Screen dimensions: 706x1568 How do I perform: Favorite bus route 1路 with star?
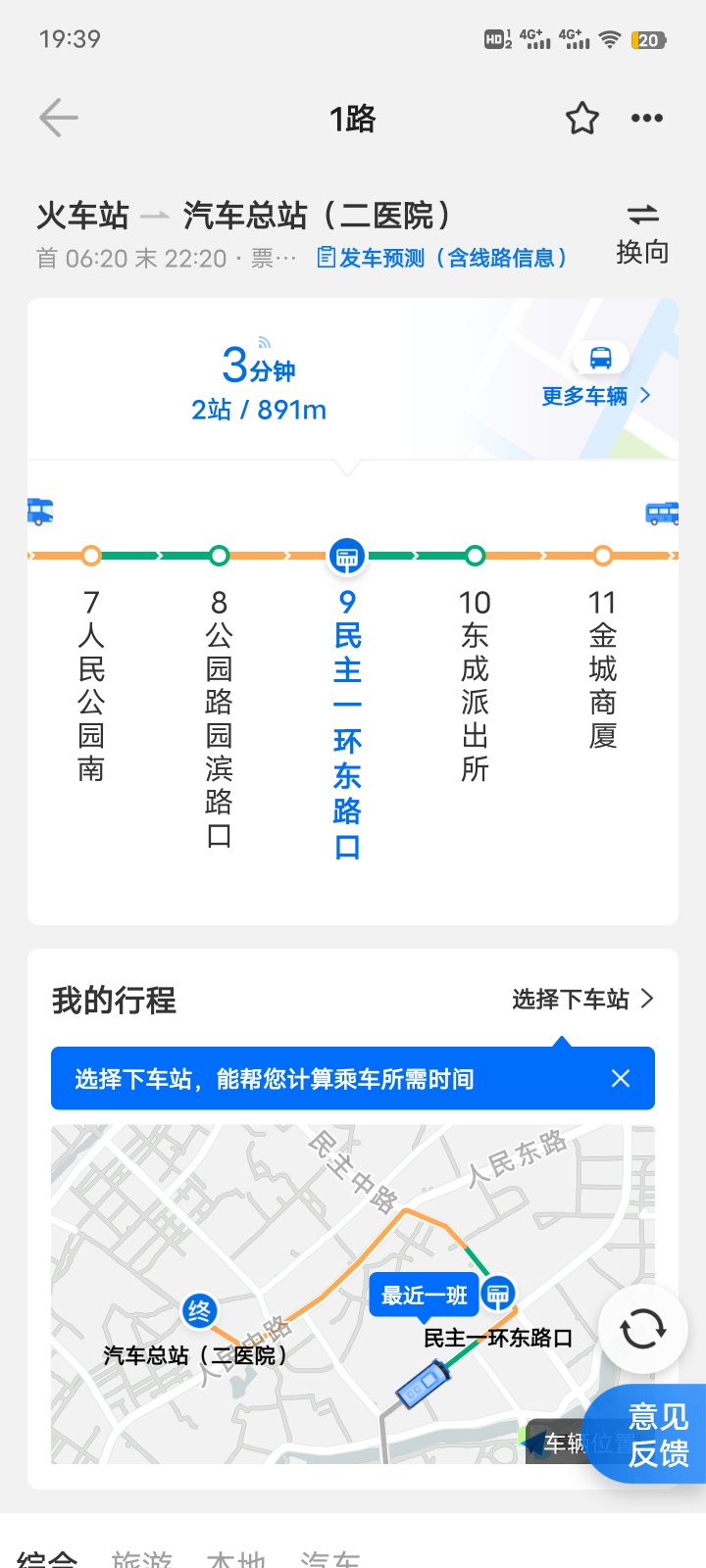click(581, 119)
